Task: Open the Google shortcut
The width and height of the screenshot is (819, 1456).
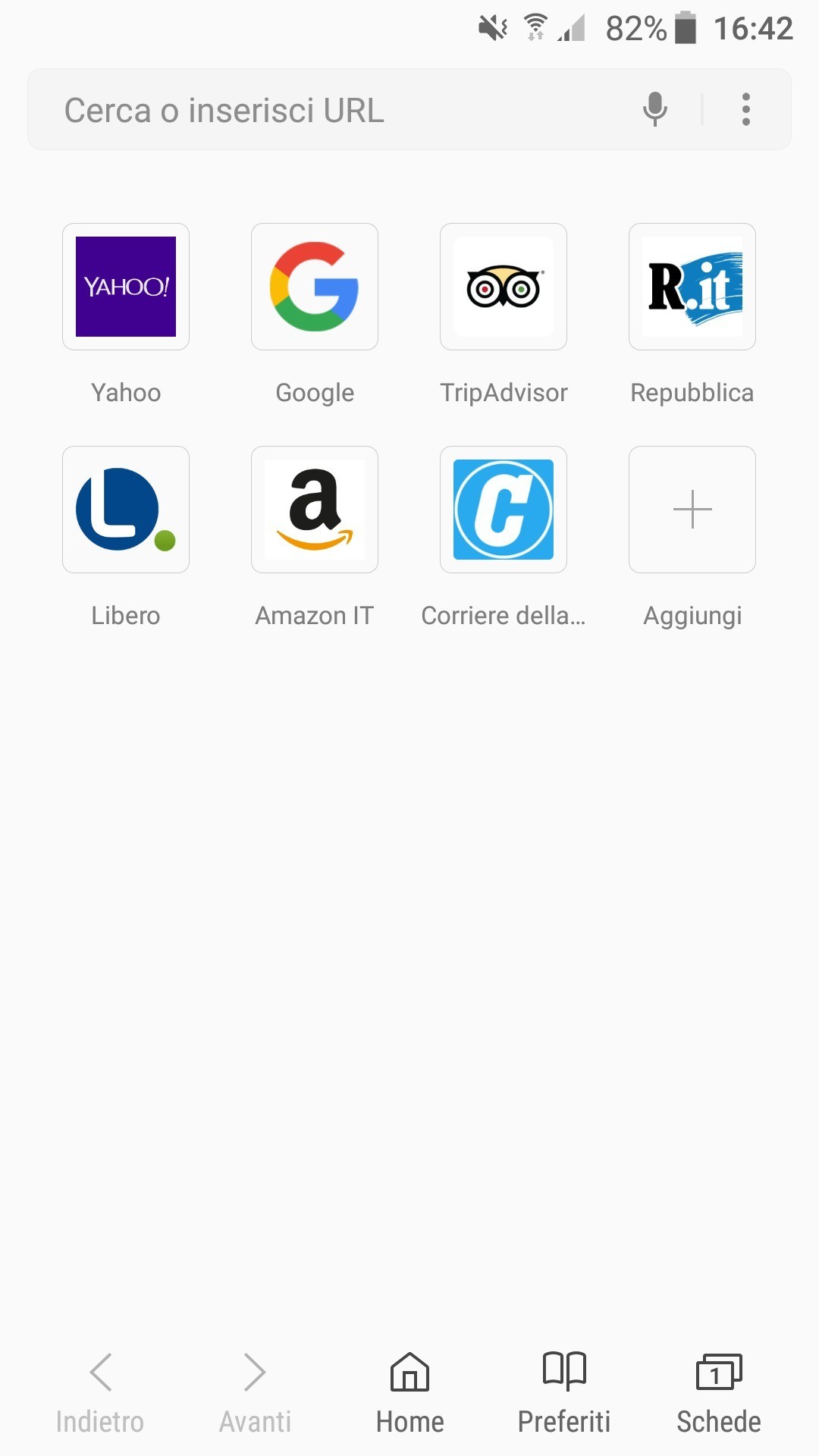Action: [315, 287]
